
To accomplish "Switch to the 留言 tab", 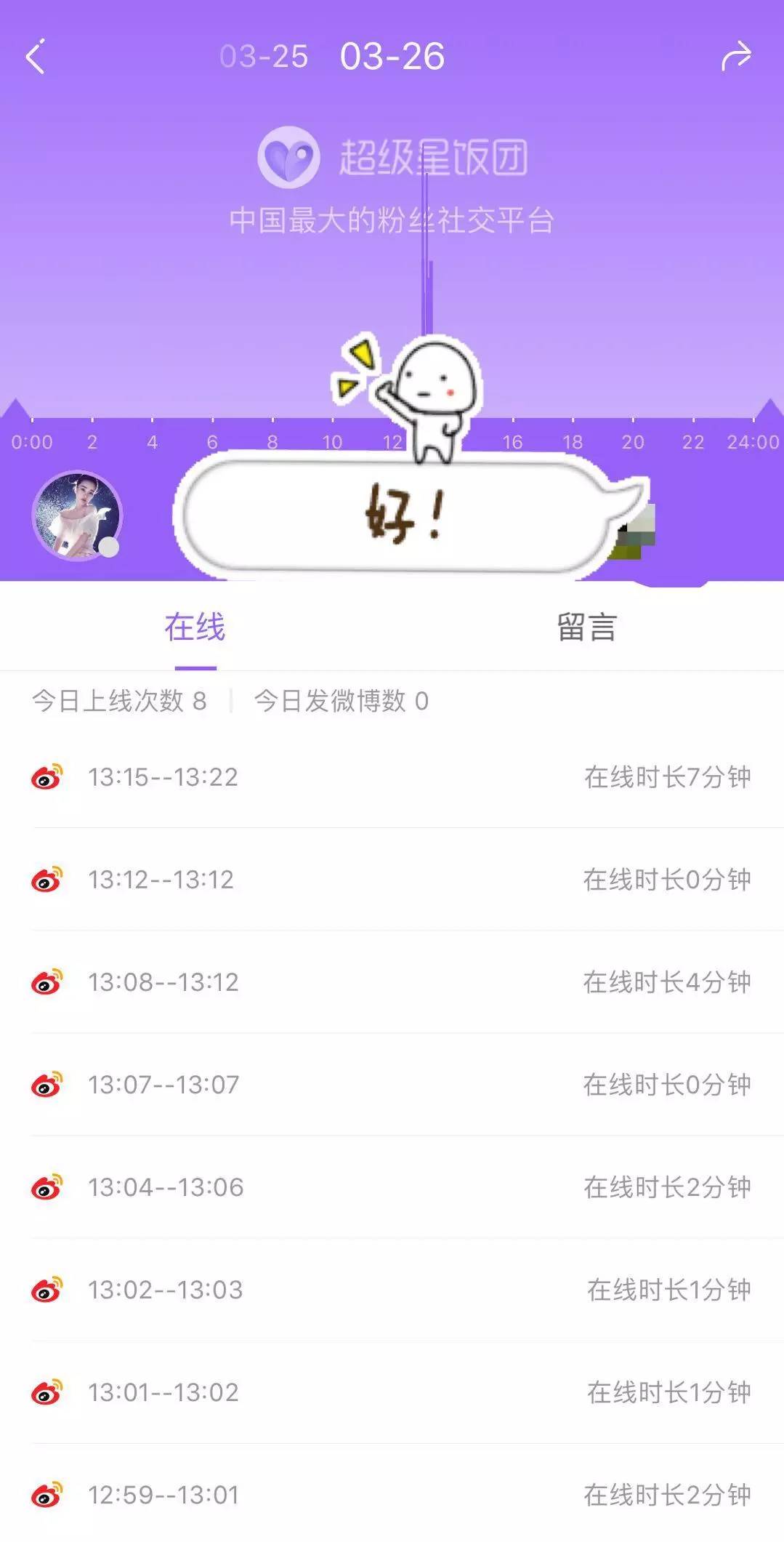I will pyautogui.click(x=587, y=627).
